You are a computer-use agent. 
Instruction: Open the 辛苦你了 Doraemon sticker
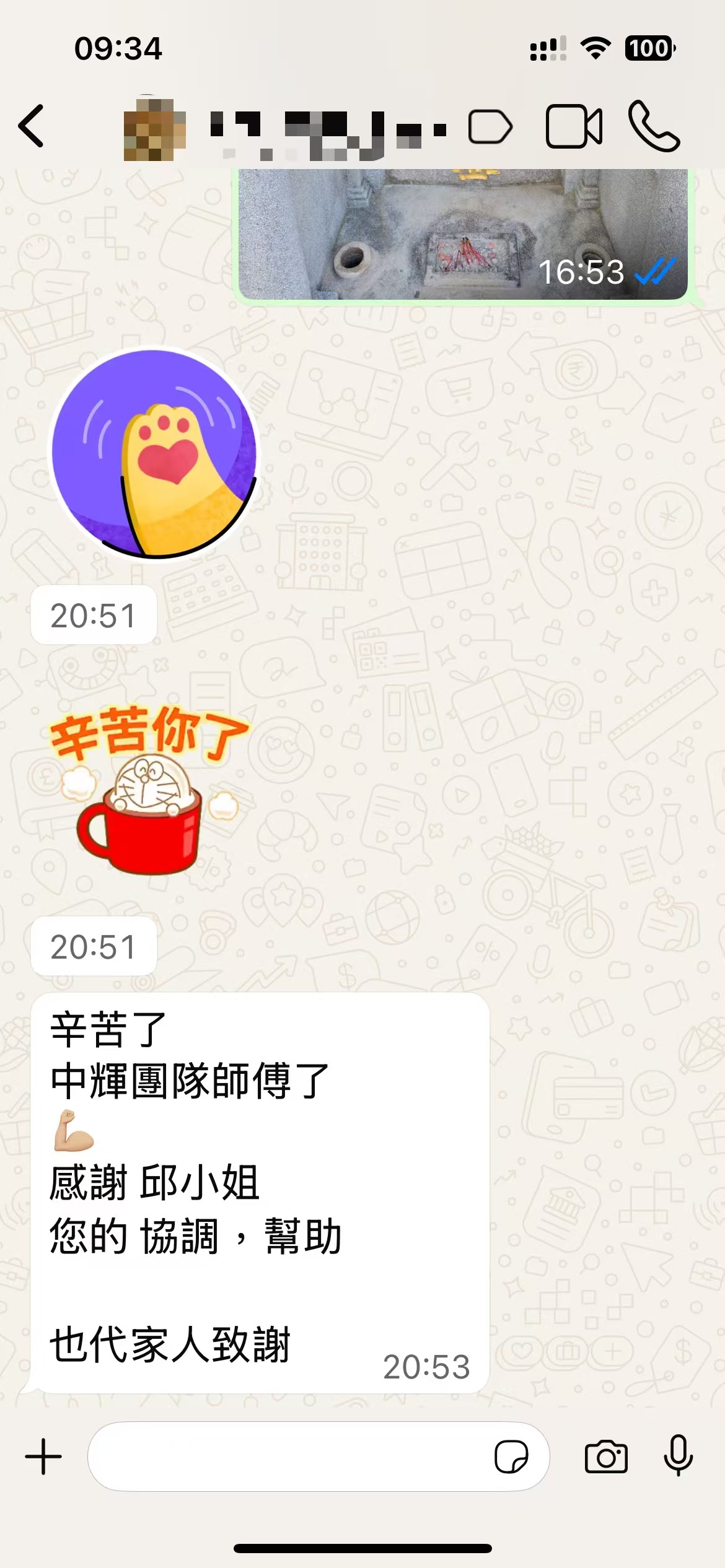click(x=149, y=790)
